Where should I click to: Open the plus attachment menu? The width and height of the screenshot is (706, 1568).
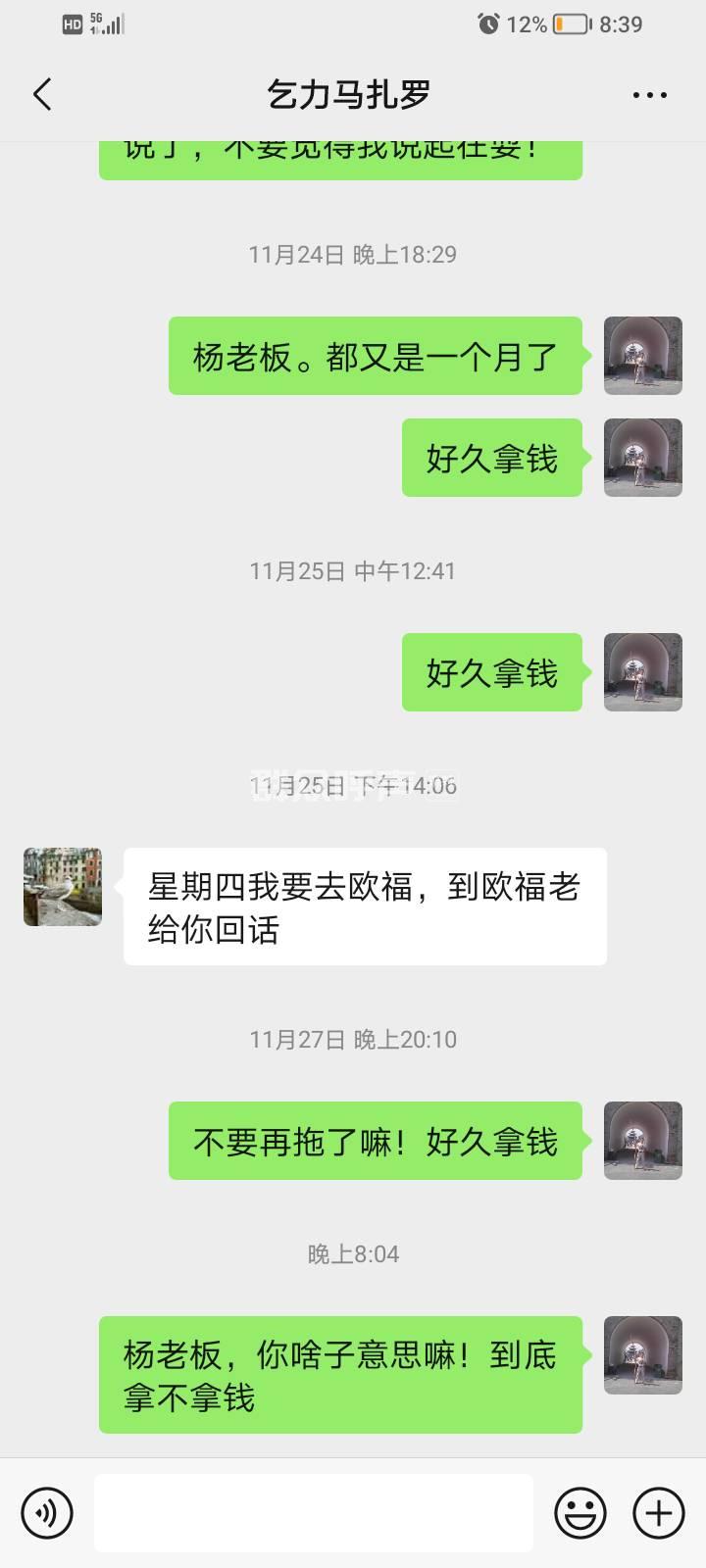[x=658, y=1512]
